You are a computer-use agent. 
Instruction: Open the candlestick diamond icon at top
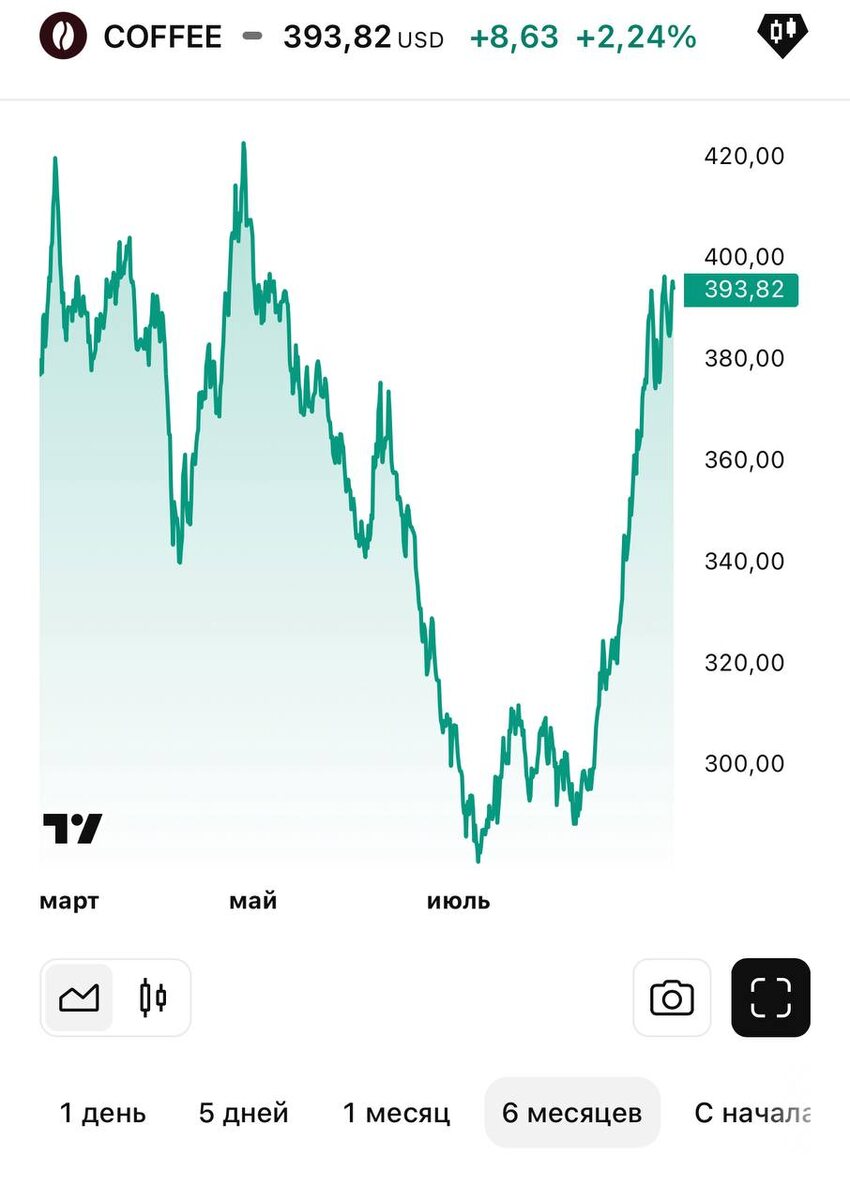tap(781, 35)
